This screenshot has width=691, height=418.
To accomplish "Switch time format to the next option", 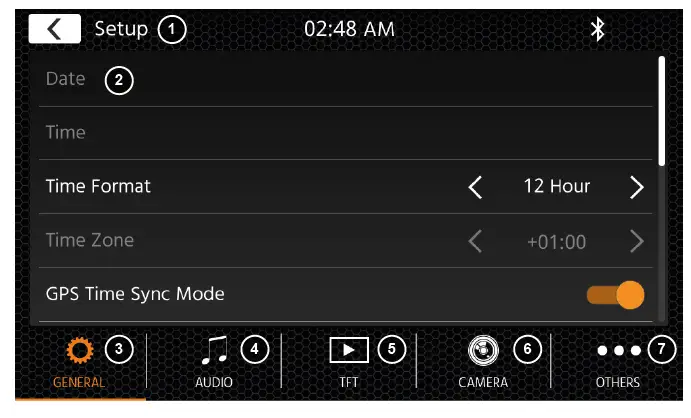I will coord(636,187).
